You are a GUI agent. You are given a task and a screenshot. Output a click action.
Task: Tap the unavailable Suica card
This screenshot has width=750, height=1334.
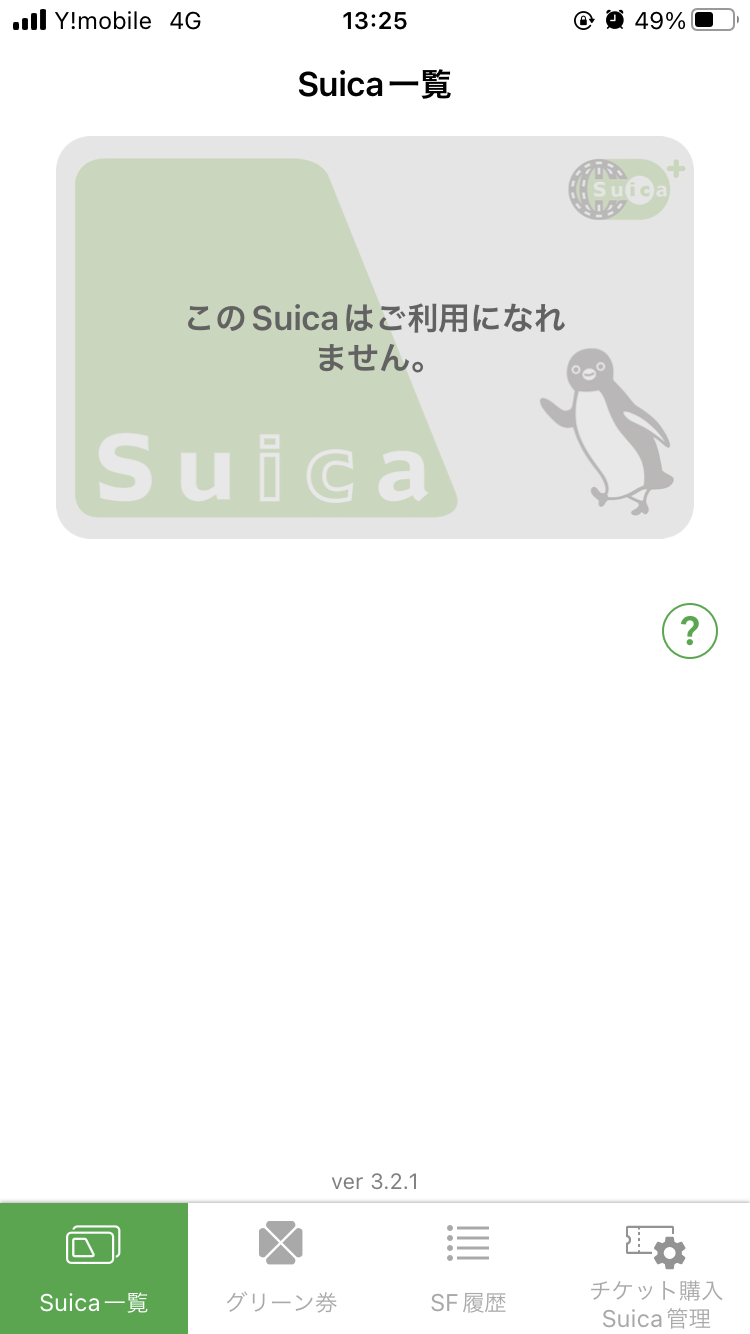pyautogui.click(x=375, y=336)
